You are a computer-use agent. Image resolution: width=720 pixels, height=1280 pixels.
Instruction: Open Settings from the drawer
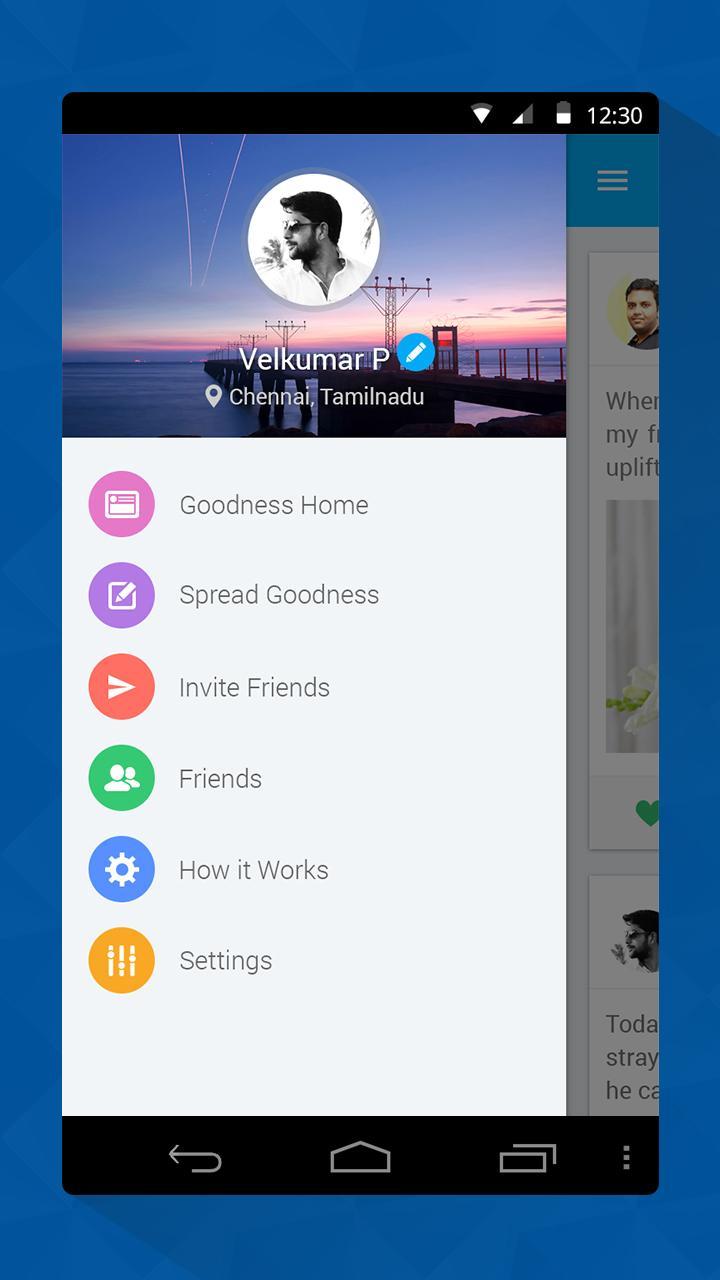point(225,961)
